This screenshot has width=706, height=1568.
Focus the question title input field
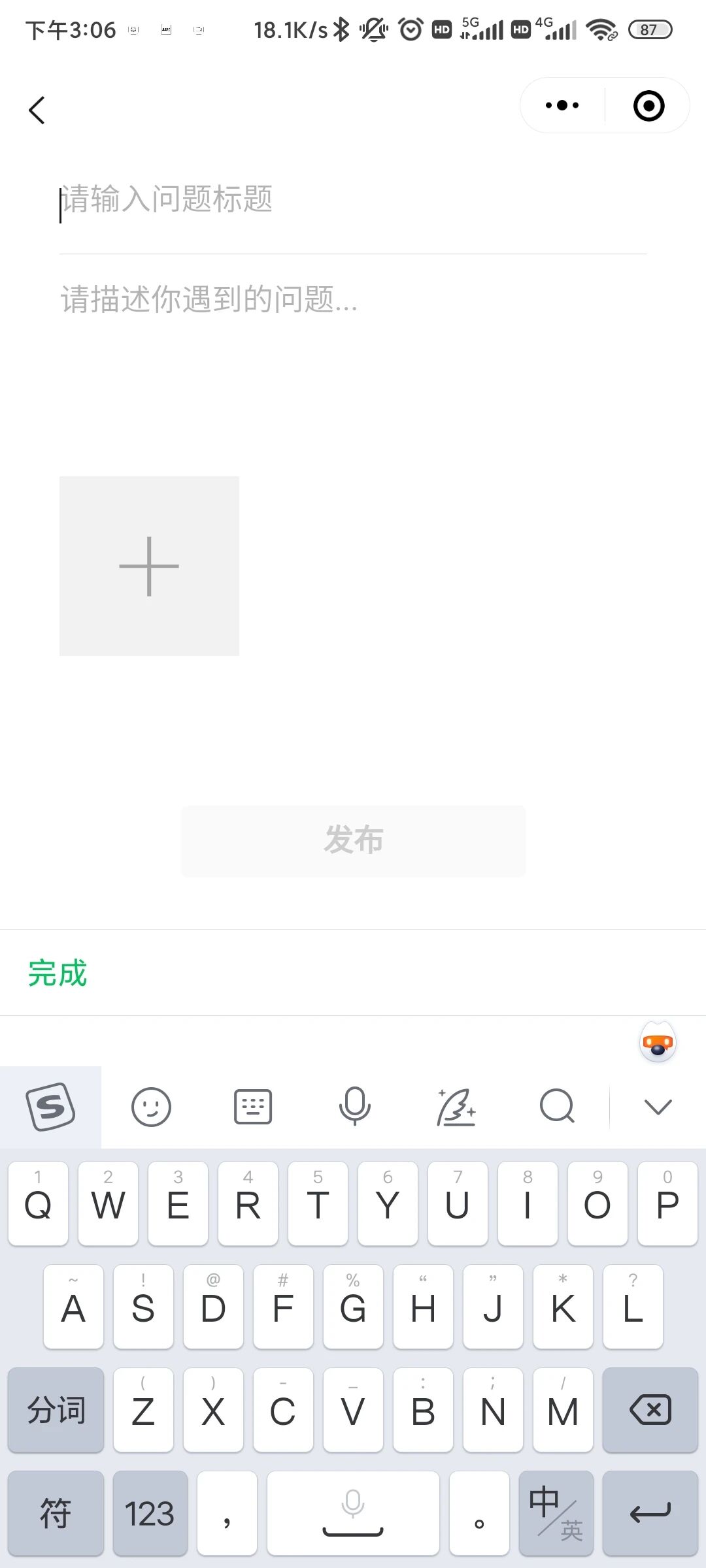click(353, 199)
